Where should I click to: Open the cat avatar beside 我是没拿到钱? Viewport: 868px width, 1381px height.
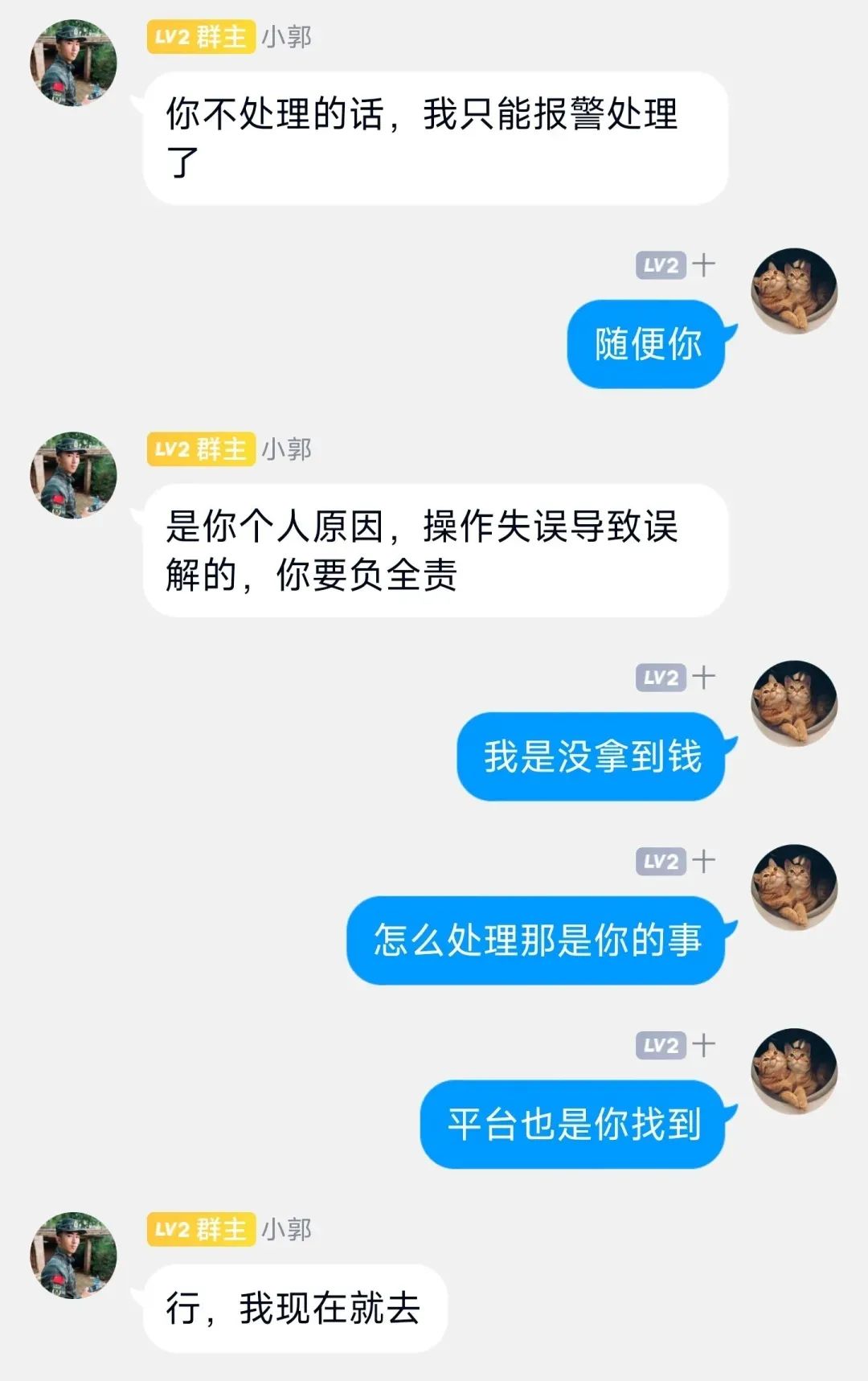coord(796,707)
